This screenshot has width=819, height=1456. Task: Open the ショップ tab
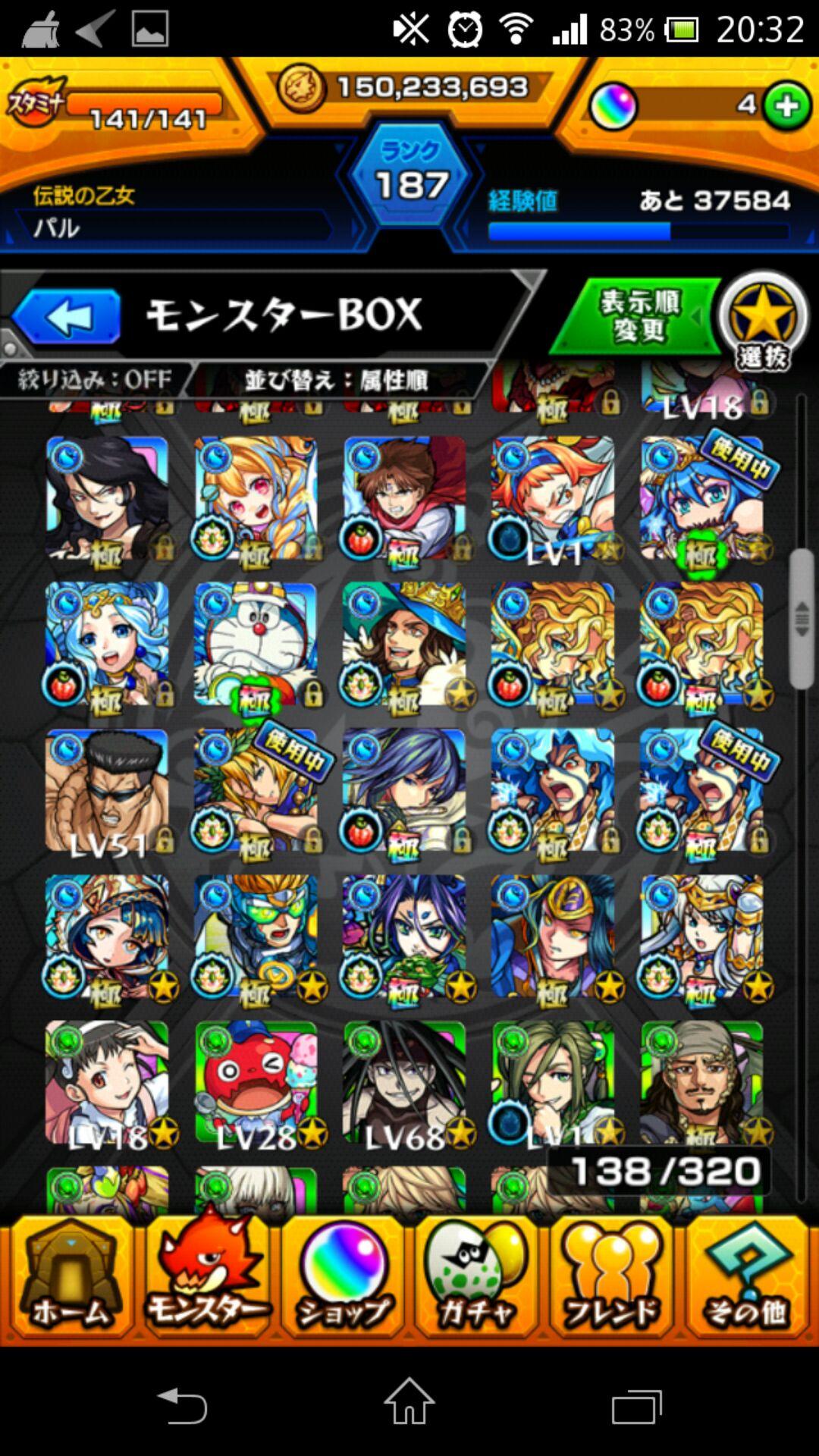(x=343, y=1276)
